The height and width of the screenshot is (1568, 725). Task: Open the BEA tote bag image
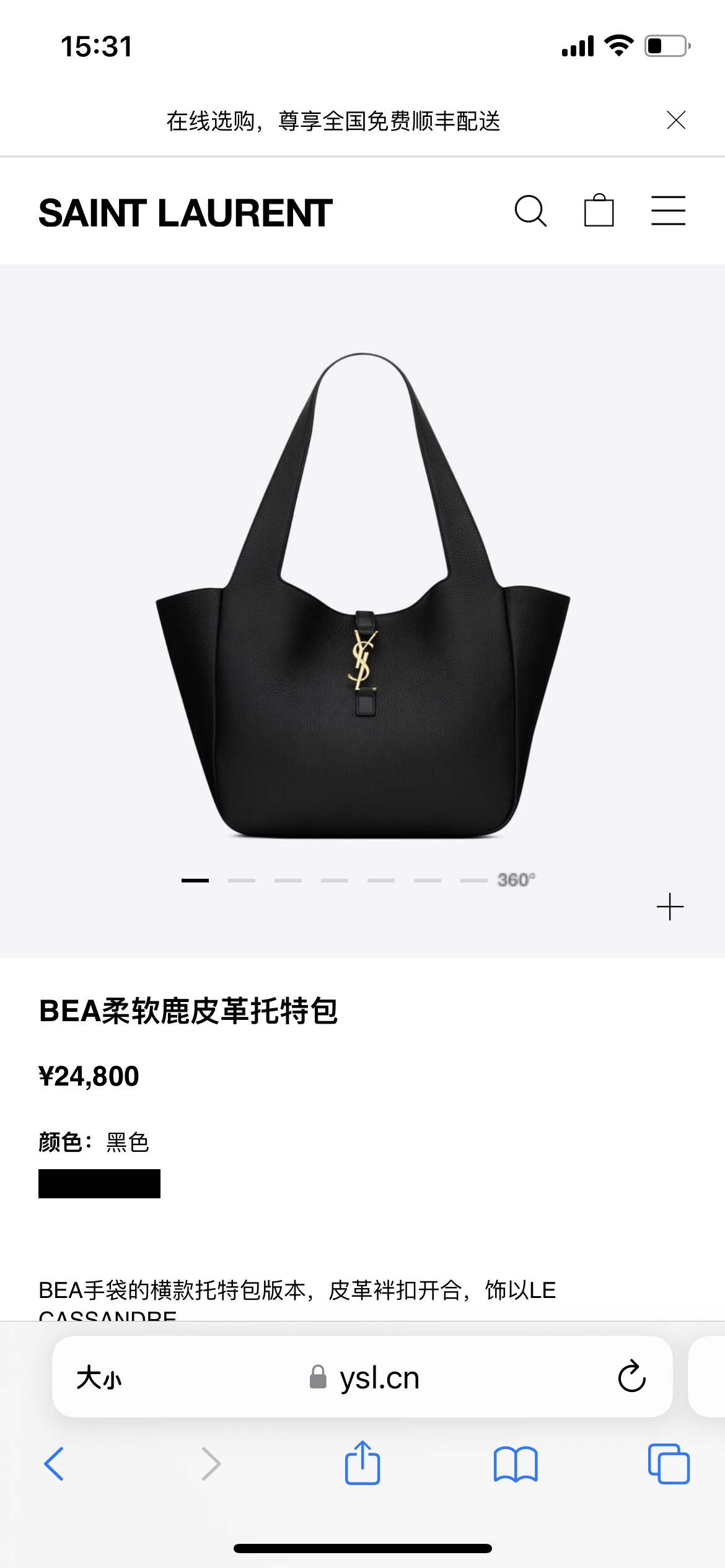coord(362,596)
